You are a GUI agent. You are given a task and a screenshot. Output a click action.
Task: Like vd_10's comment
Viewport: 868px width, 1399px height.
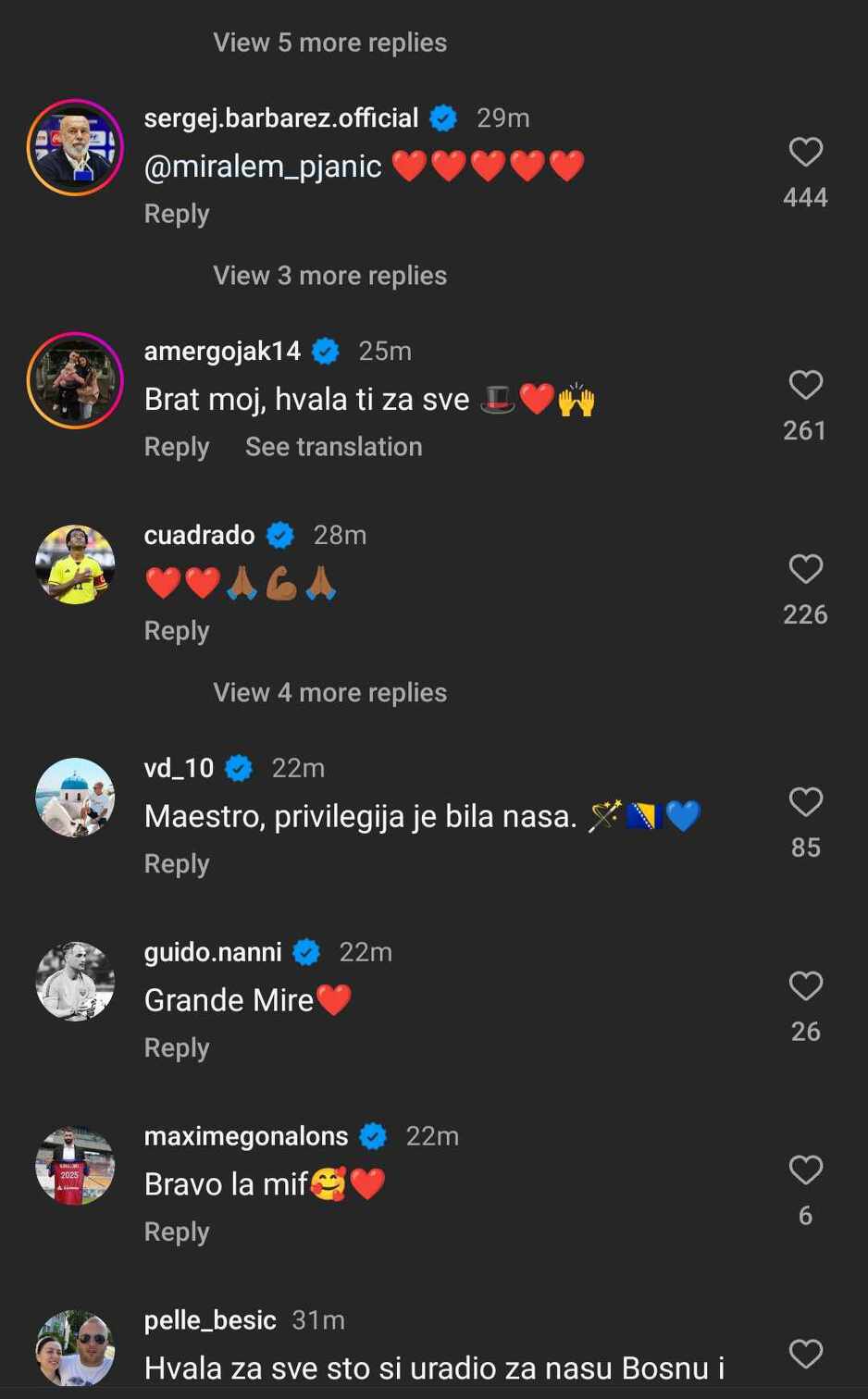point(805,802)
